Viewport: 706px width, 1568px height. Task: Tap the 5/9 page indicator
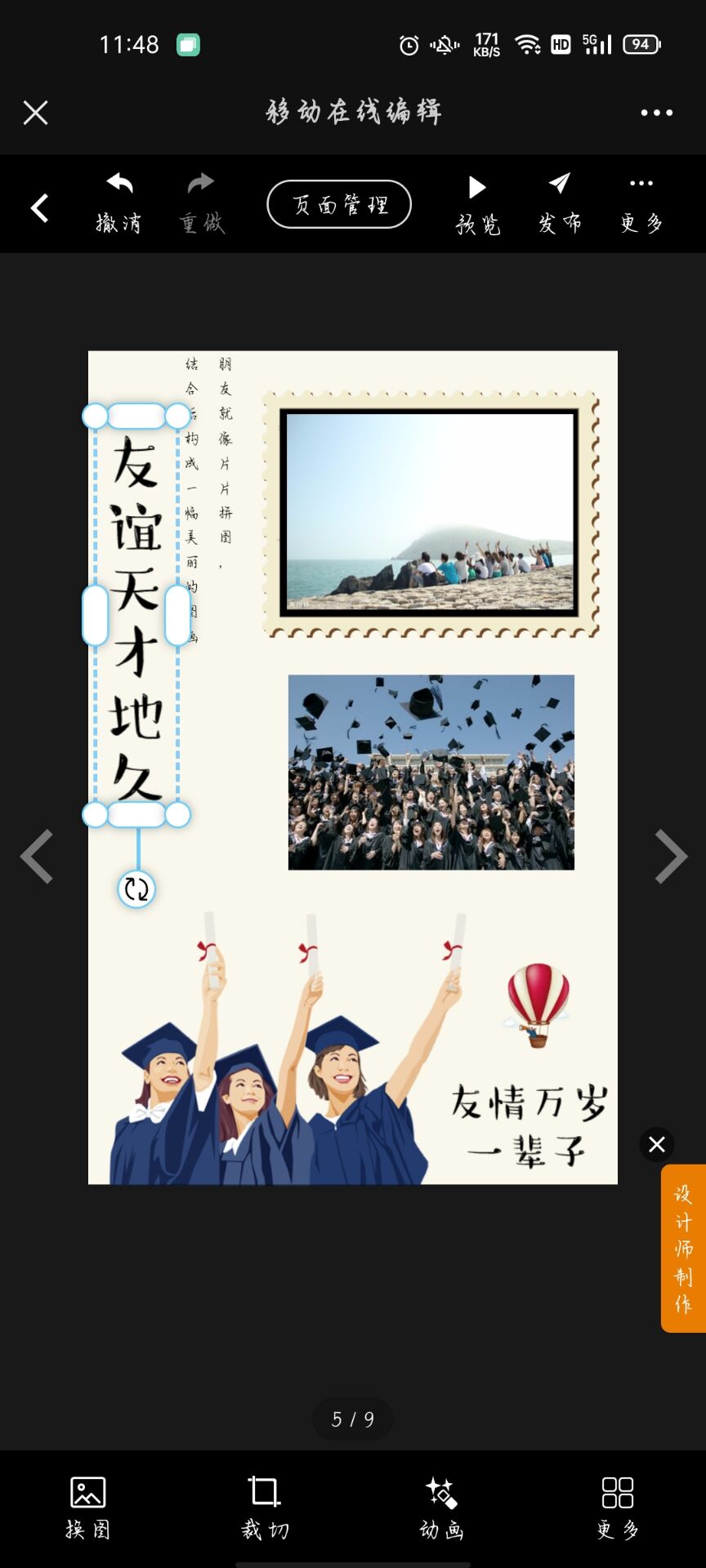coord(352,1419)
